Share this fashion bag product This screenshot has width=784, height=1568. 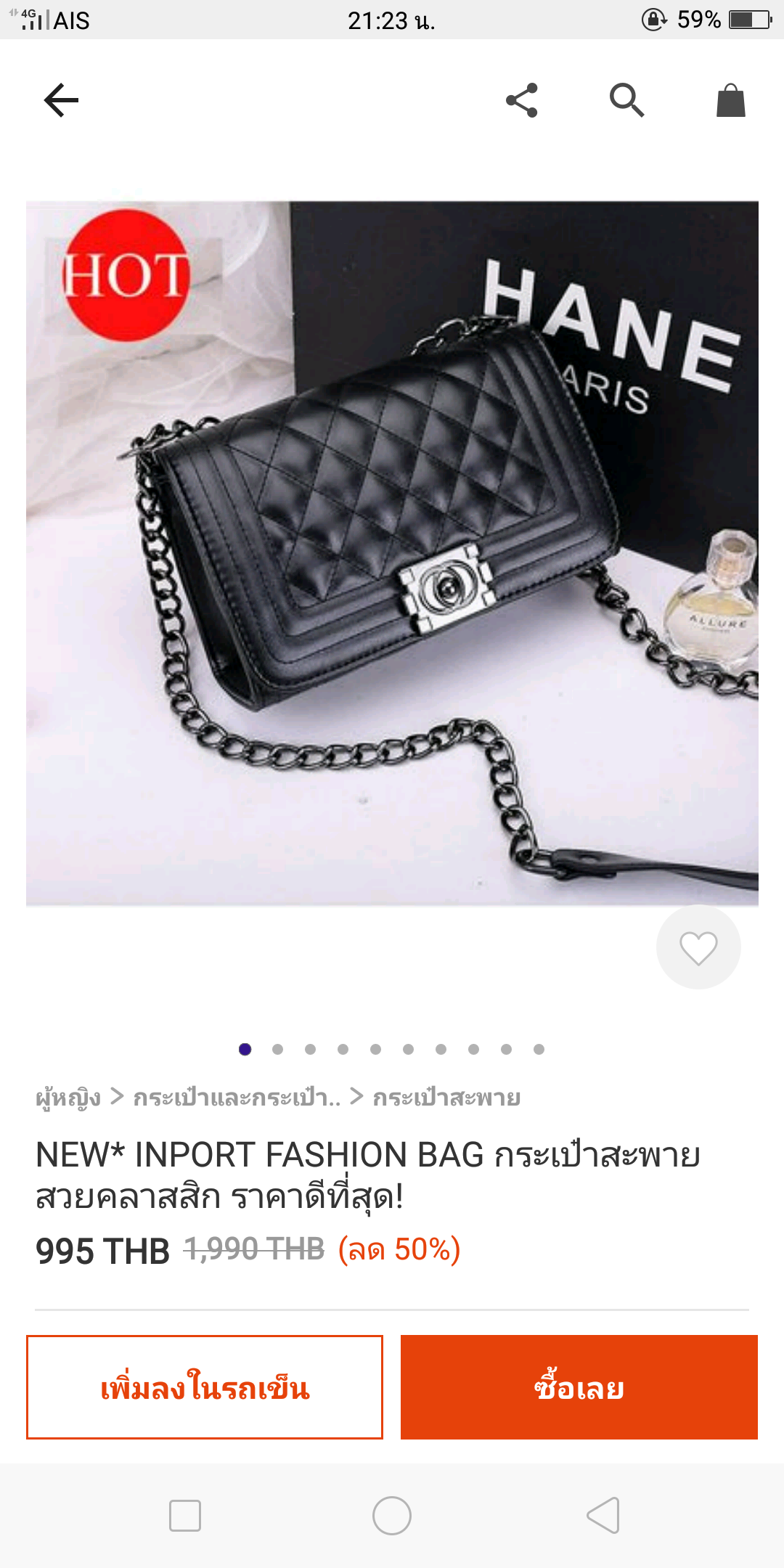coord(522,100)
